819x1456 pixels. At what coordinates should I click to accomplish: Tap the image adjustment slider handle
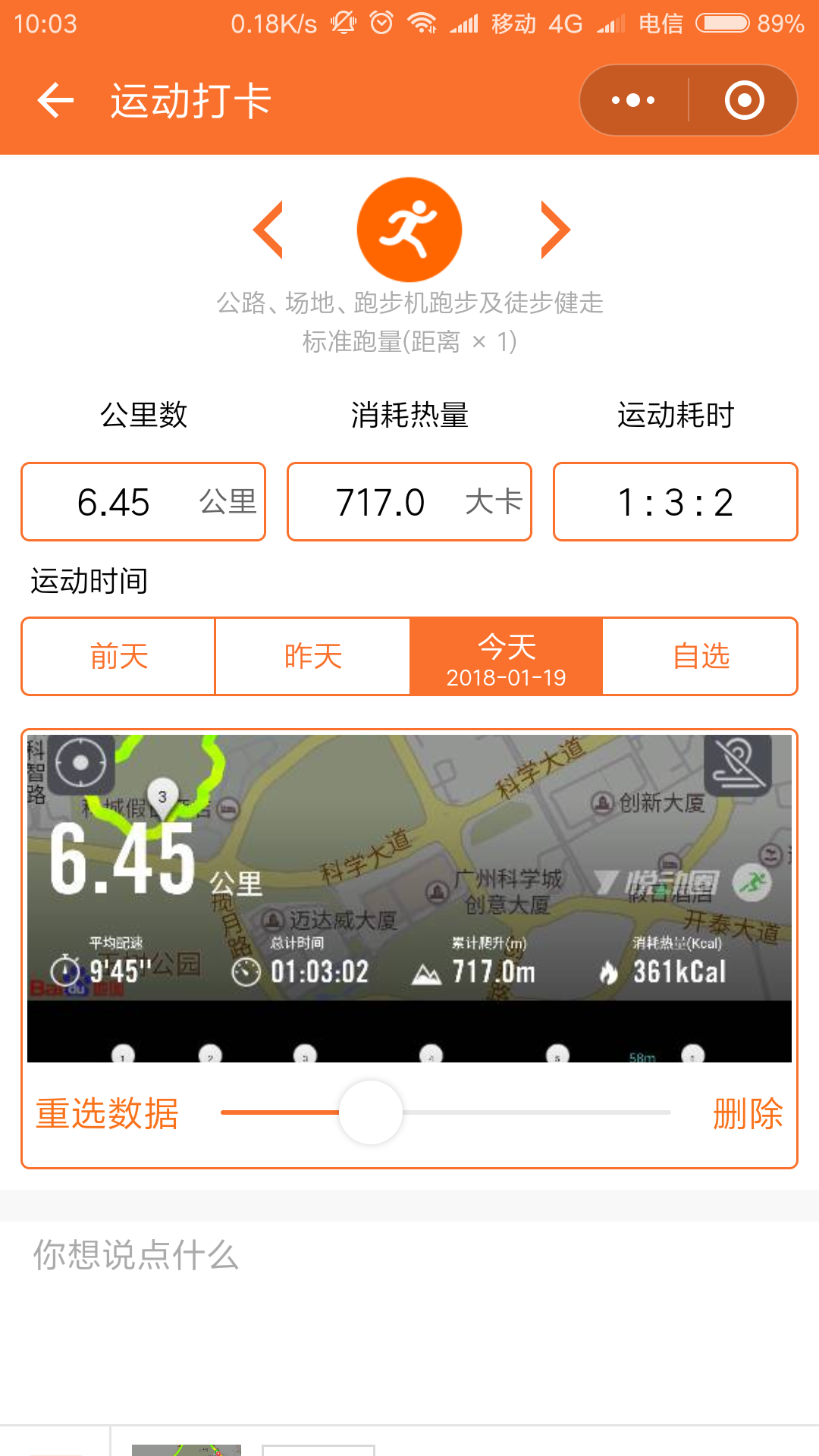pos(371,1112)
